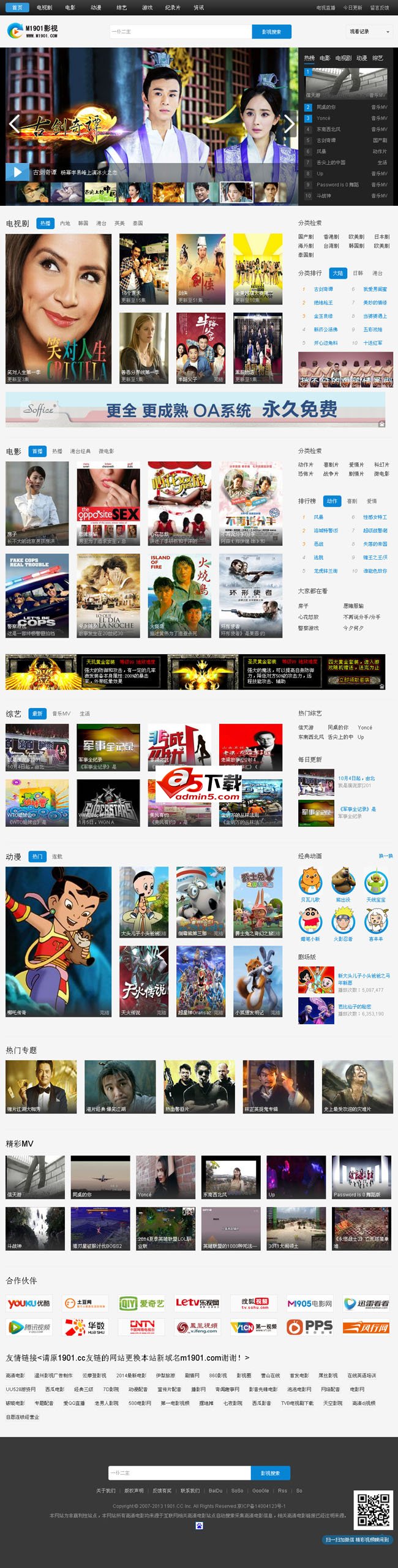Open 纪录片 in the top navigation
Viewport: 398px width, 1568px height.
173,7
